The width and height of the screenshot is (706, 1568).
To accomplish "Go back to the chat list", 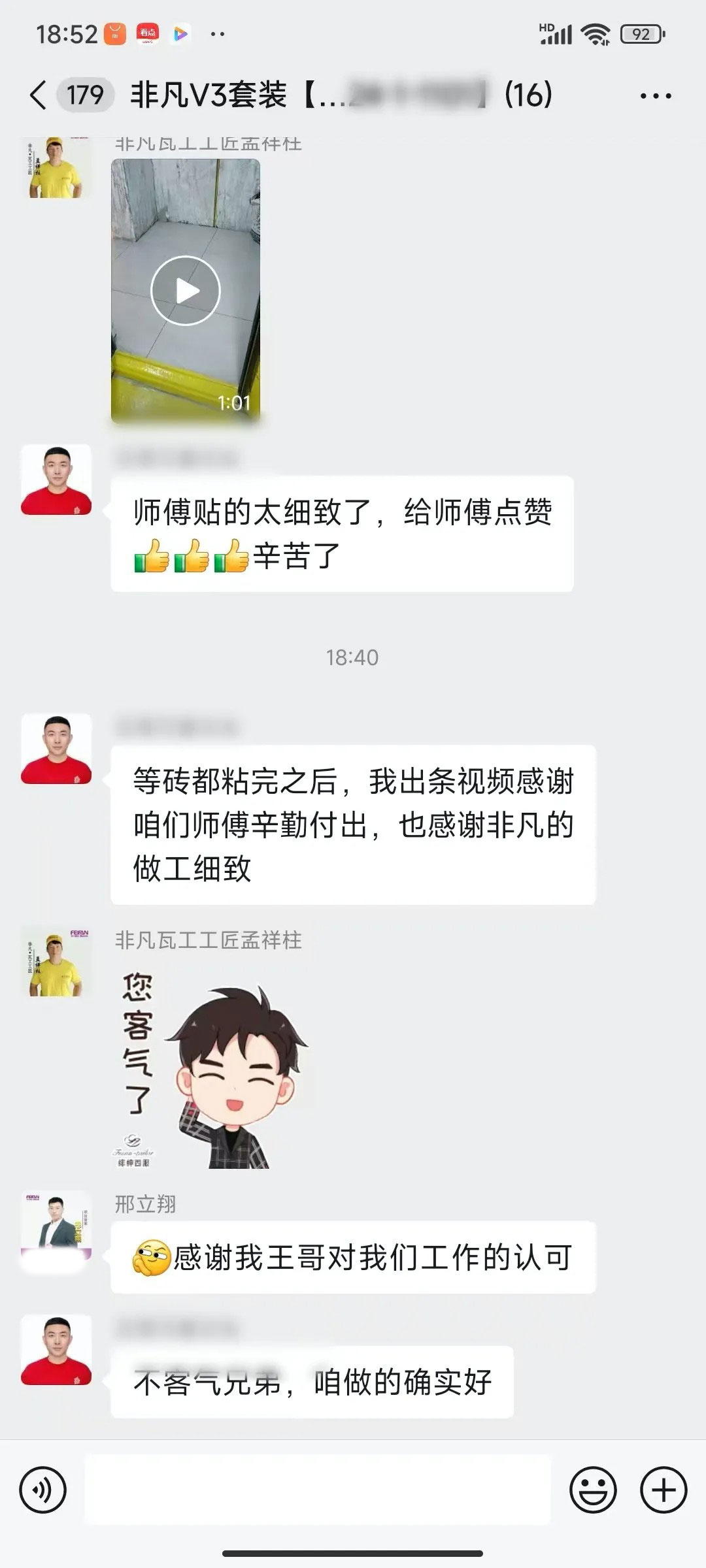I will coord(39,95).
